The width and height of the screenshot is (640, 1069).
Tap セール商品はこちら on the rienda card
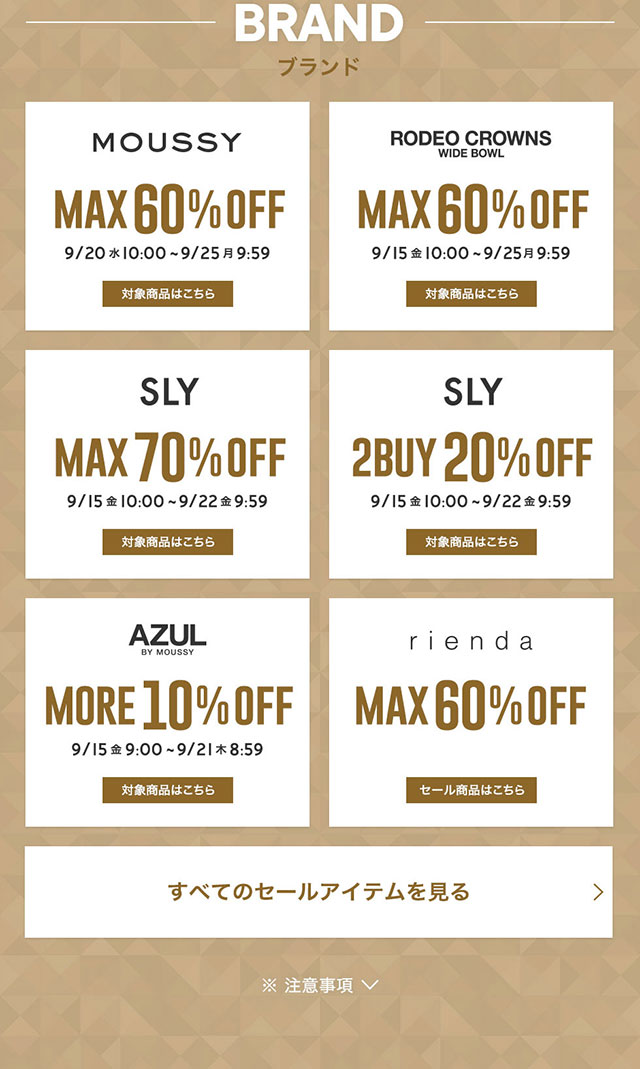[471, 790]
